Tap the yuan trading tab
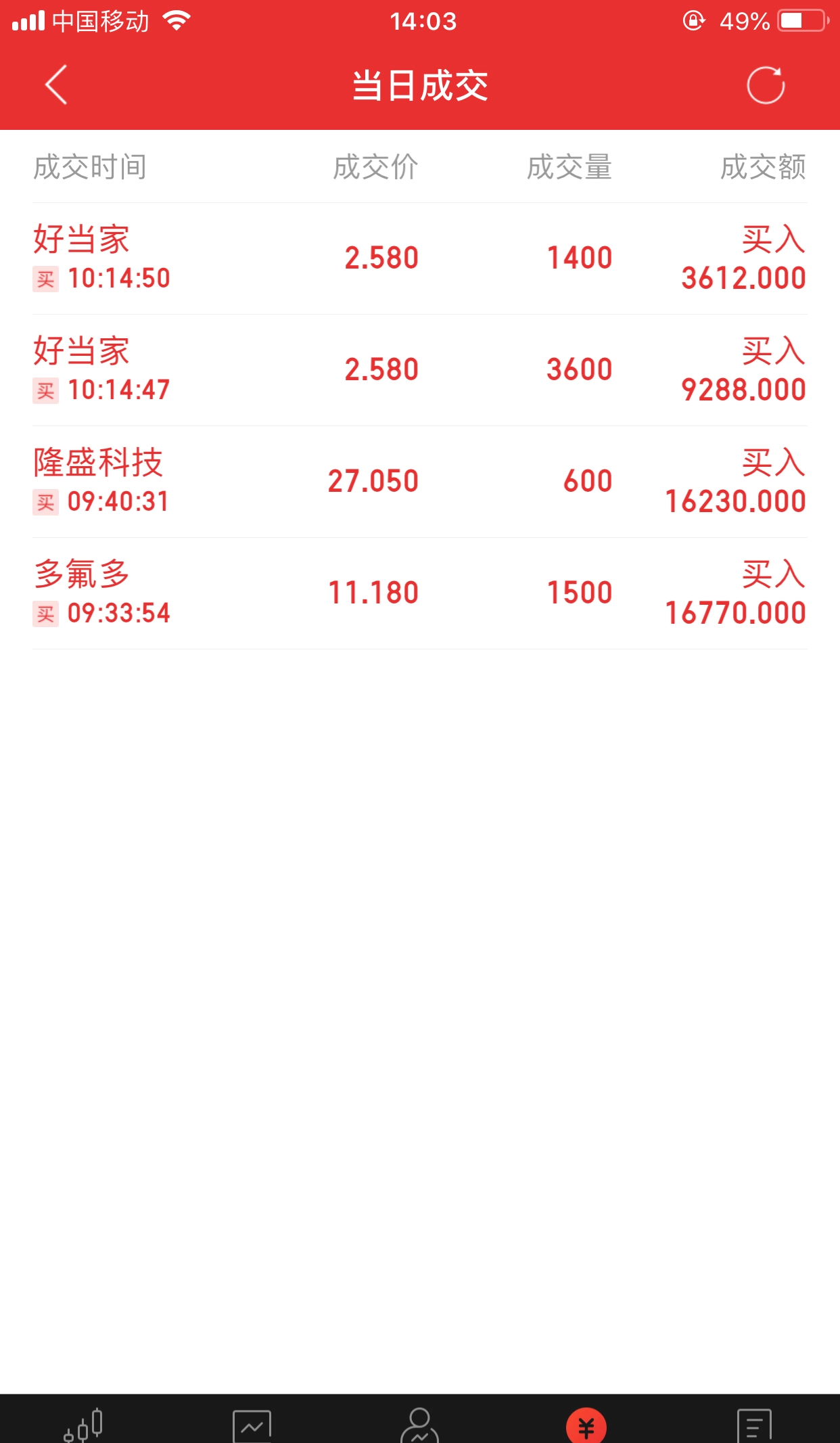The image size is (840, 1443). (586, 1426)
